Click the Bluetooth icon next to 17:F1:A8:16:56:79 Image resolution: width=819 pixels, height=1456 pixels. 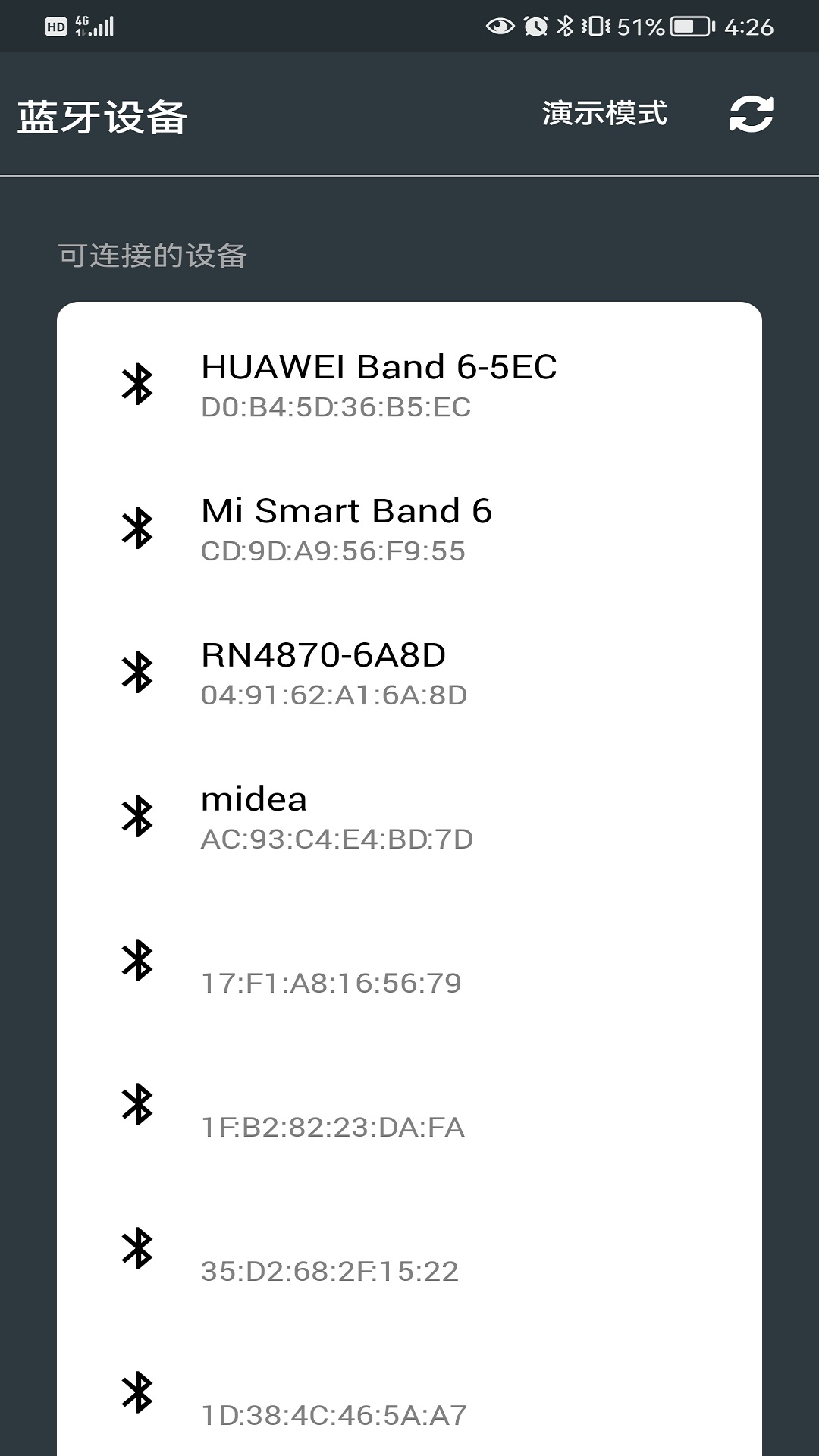pos(140,957)
